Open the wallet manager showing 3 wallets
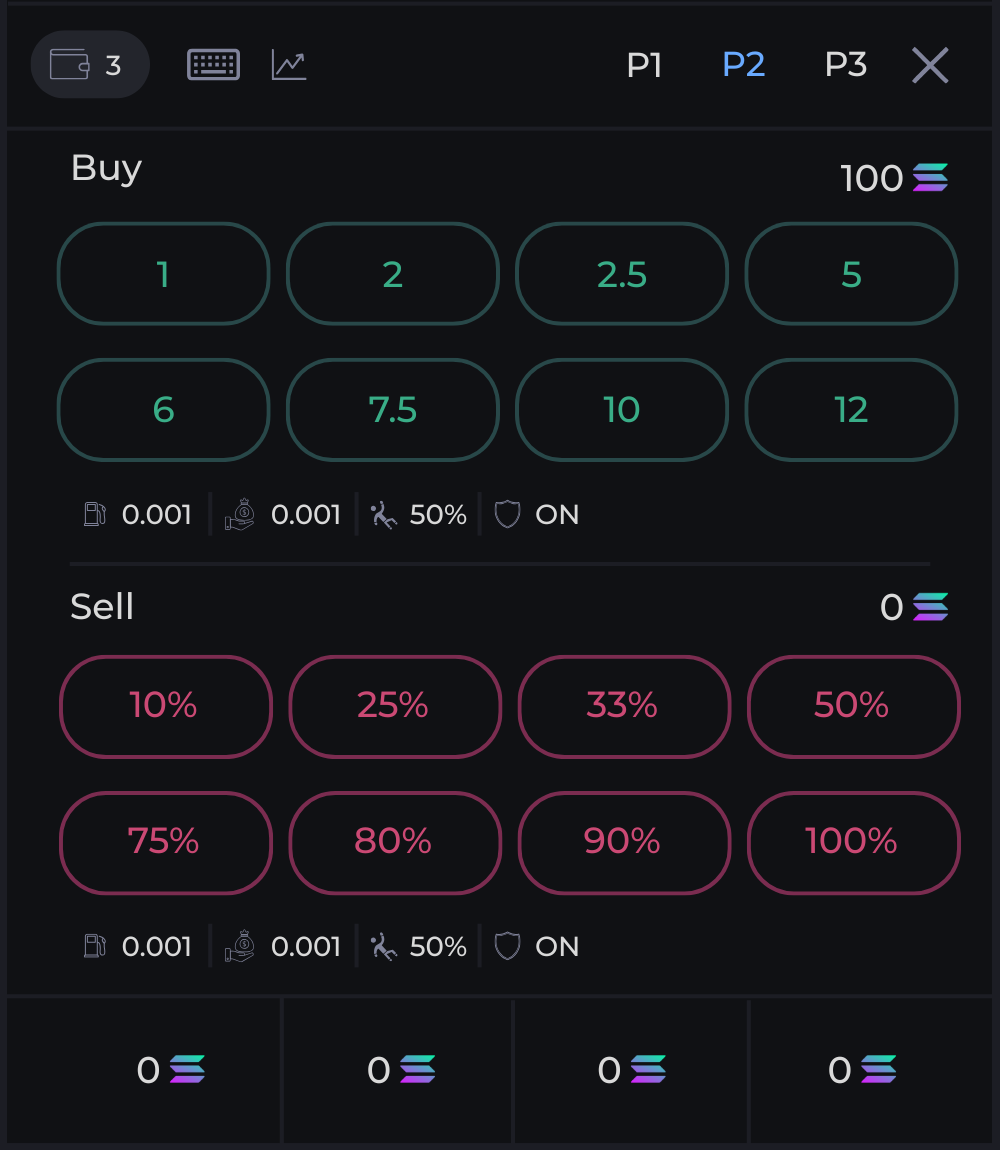 coord(90,64)
